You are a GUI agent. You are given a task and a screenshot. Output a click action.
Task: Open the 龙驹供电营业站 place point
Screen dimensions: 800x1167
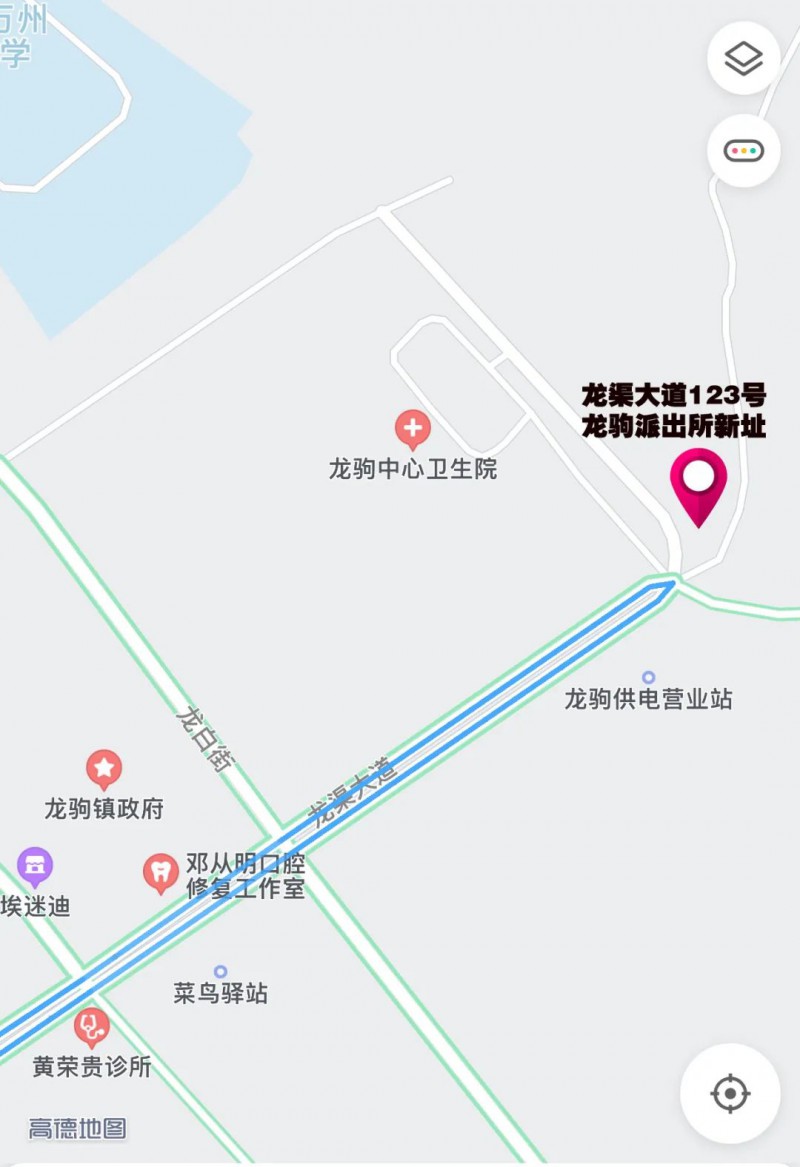click(x=648, y=678)
